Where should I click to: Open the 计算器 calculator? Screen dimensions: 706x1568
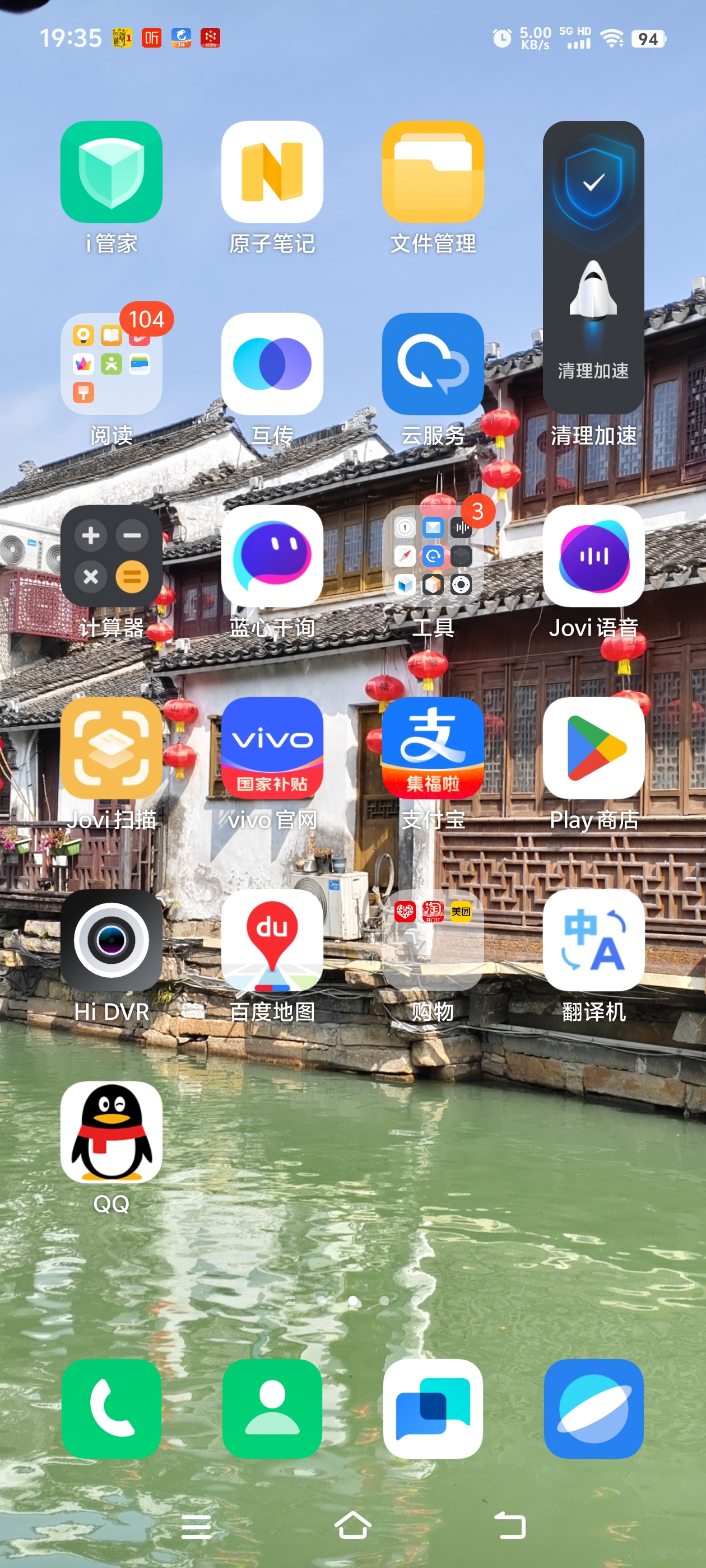tap(112, 556)
